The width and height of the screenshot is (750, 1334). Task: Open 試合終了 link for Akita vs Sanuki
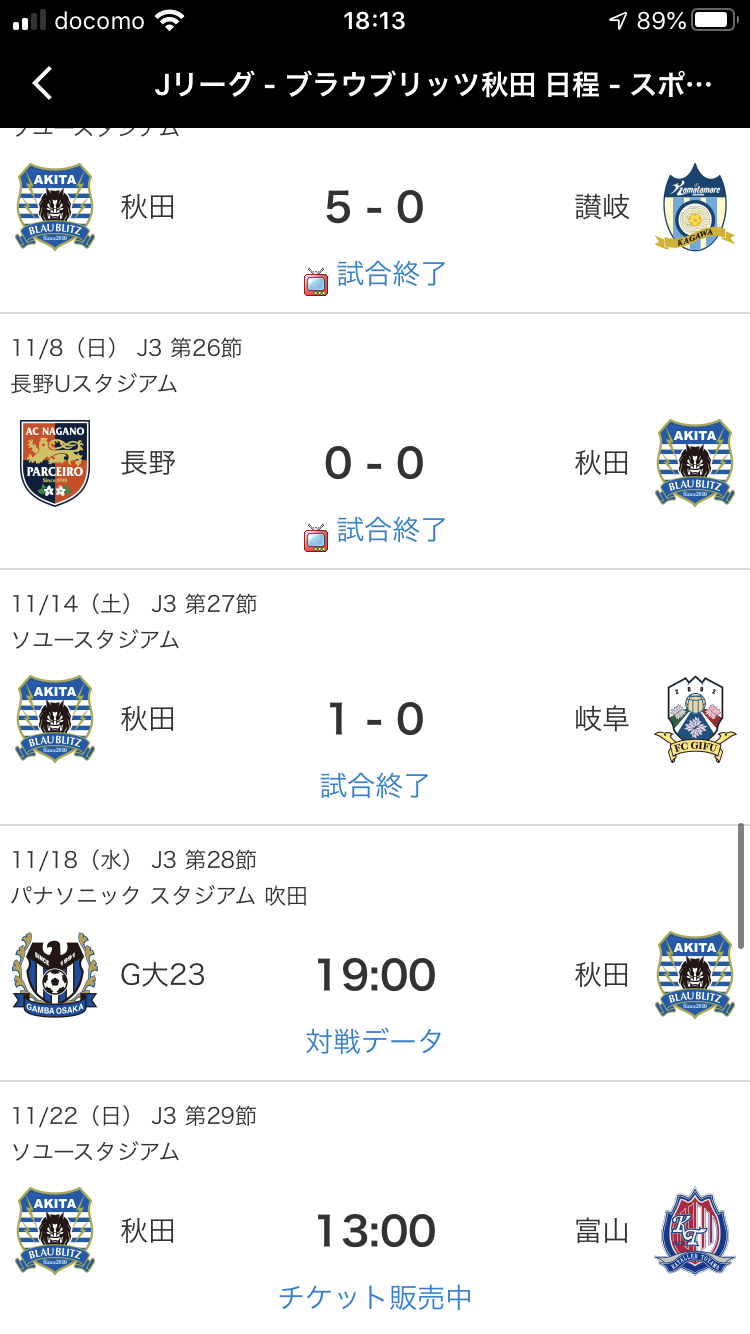tap(391, 274)
